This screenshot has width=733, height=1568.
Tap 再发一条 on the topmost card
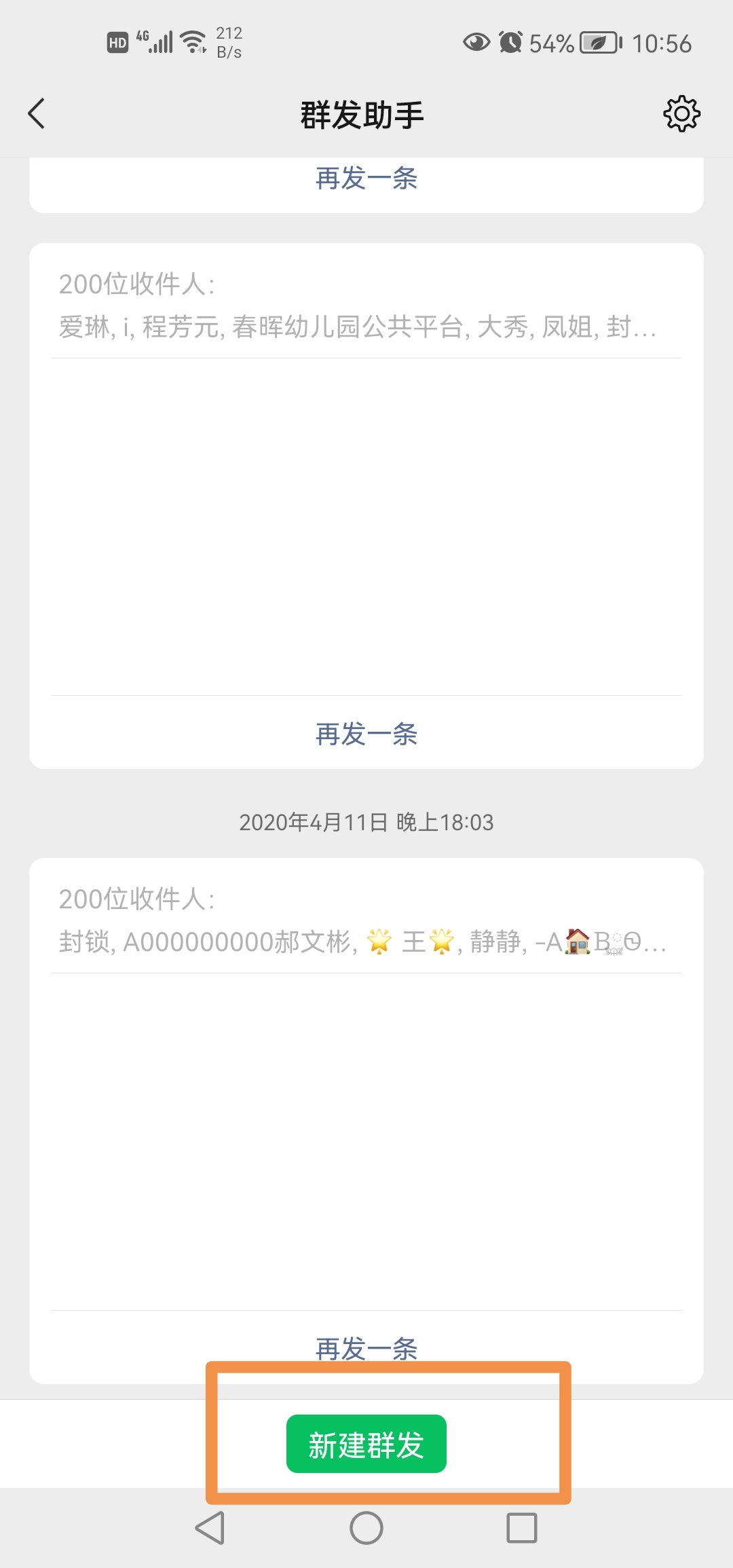click(x=366, y=179)
